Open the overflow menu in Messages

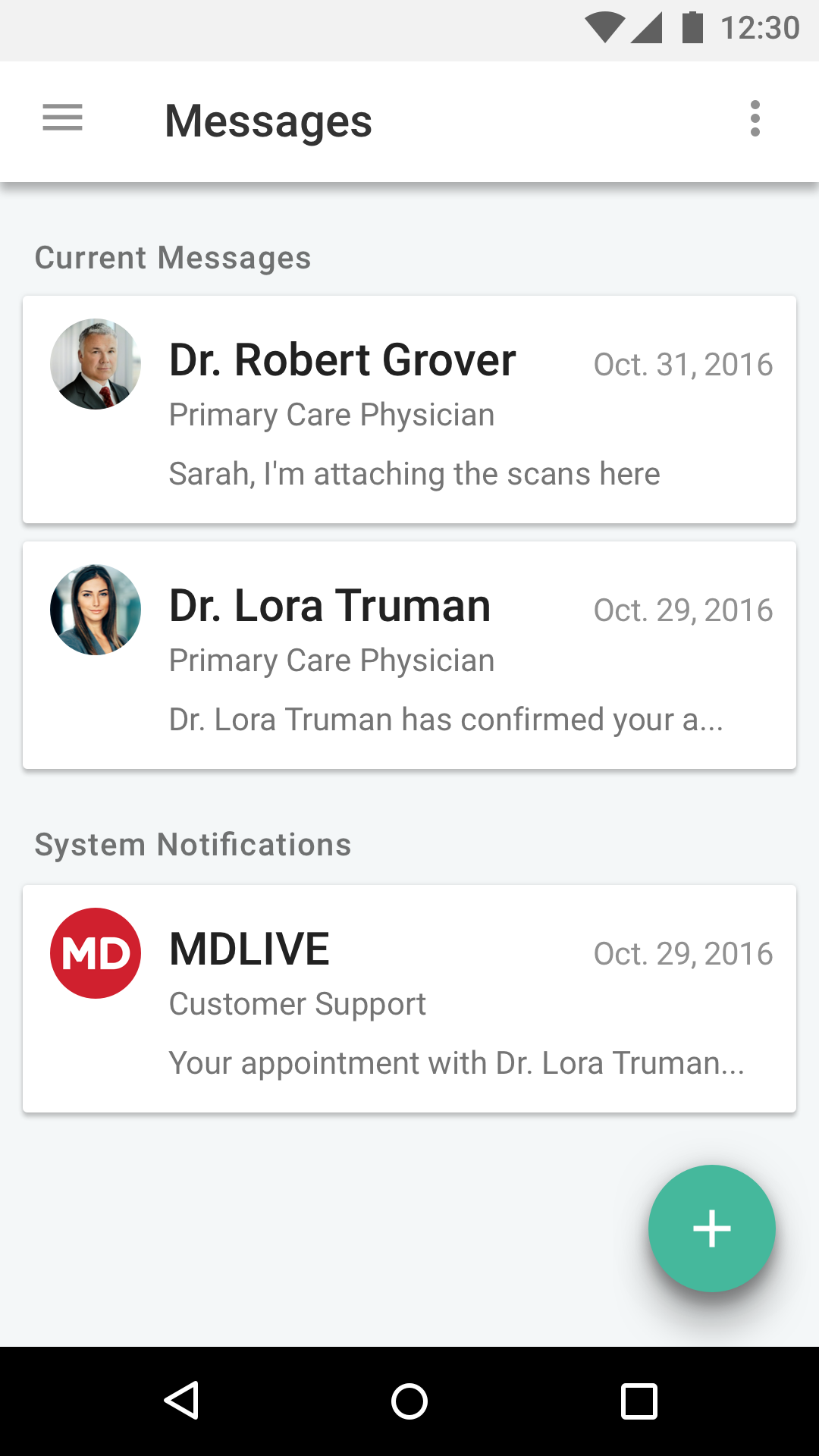(755, 118)
